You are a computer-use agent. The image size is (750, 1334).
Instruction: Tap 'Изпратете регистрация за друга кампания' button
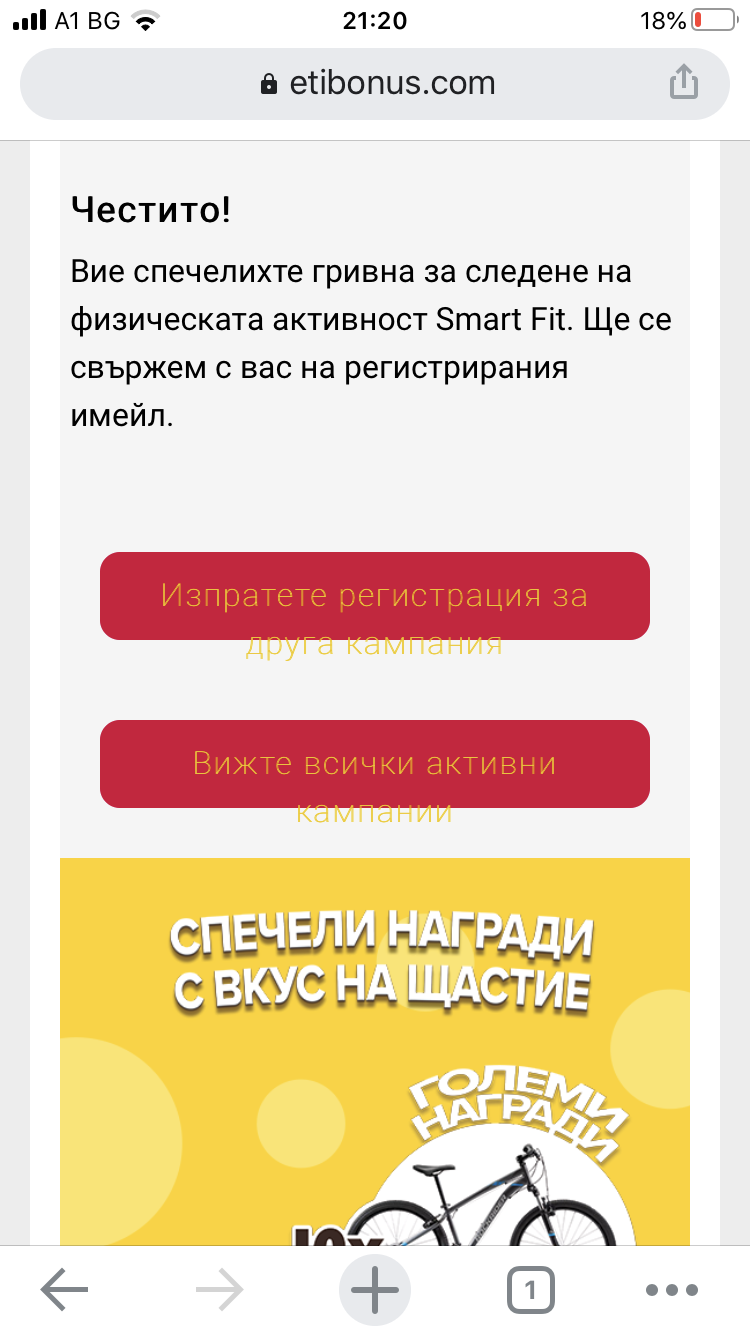pos(375,596)
